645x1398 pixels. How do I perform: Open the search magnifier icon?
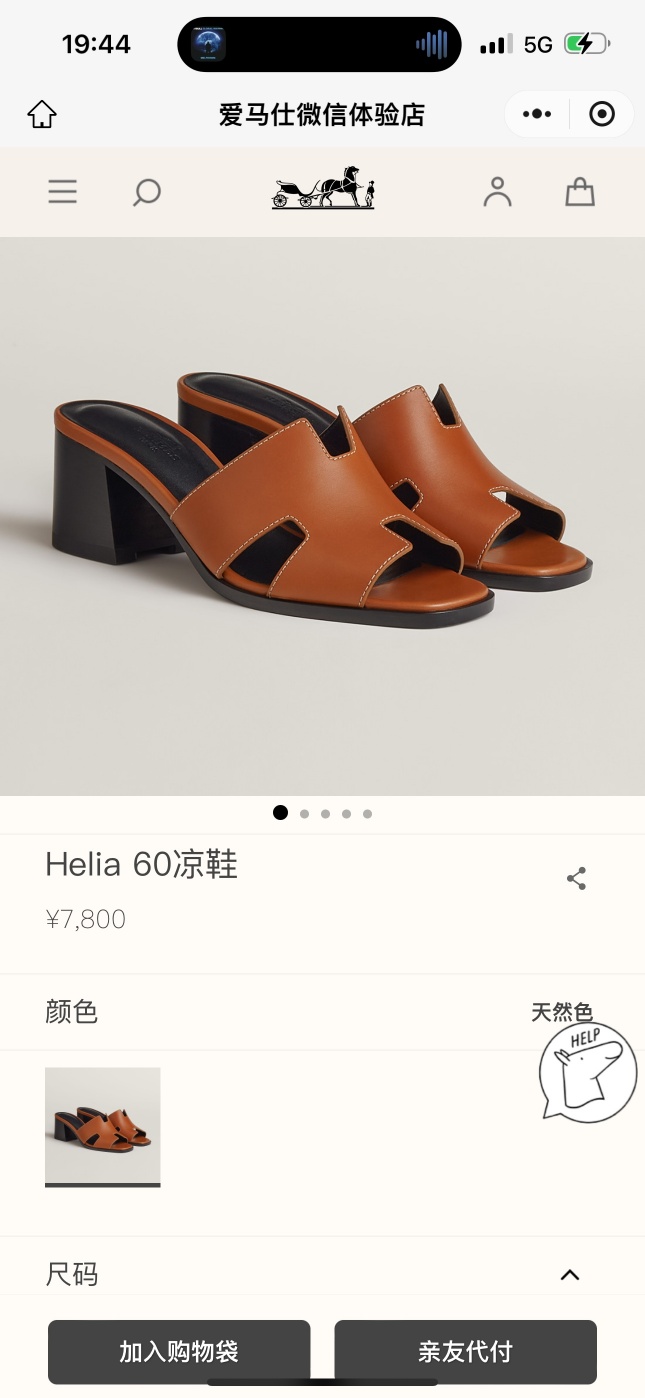click(x=147, y=192)
